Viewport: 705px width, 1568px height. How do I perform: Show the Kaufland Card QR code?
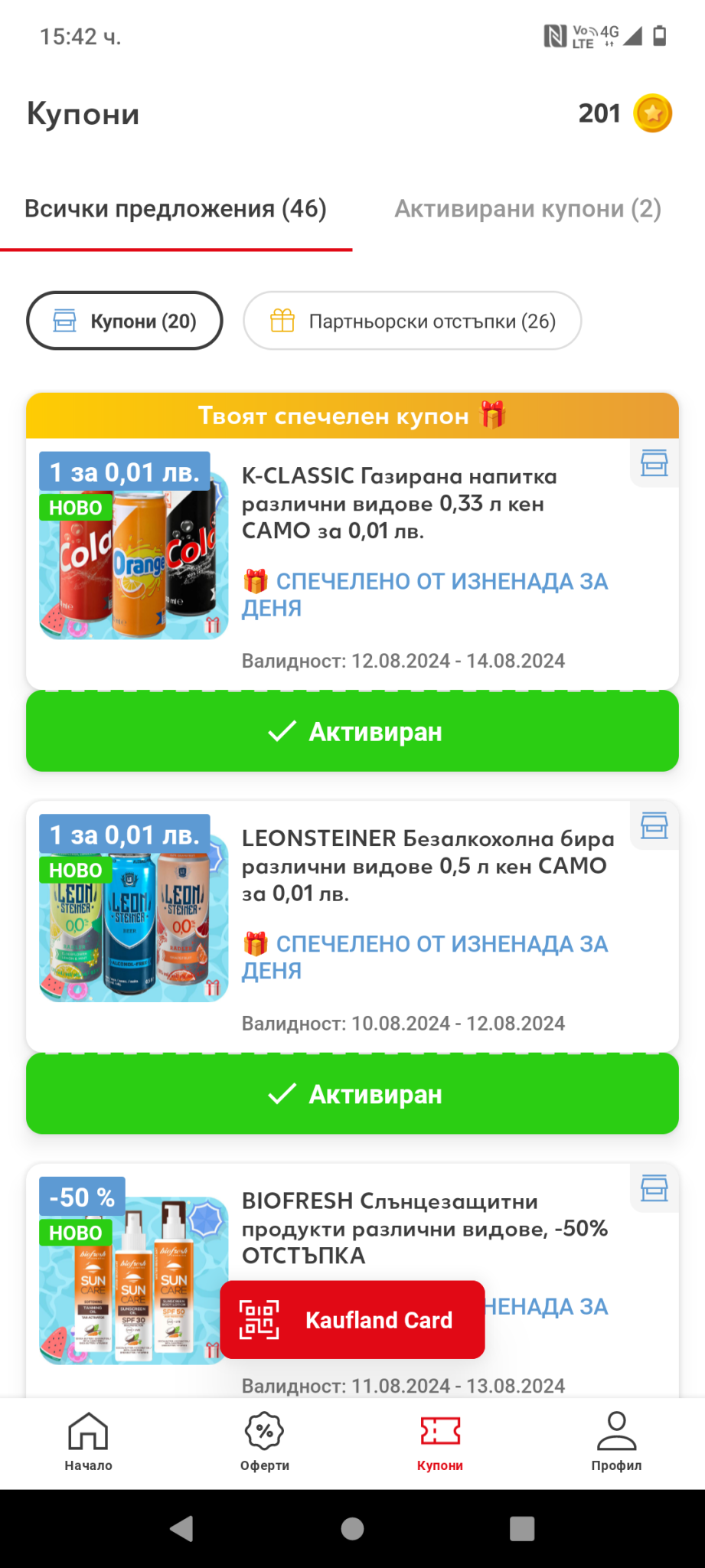pyautogui.click(x=353, y=1320)
